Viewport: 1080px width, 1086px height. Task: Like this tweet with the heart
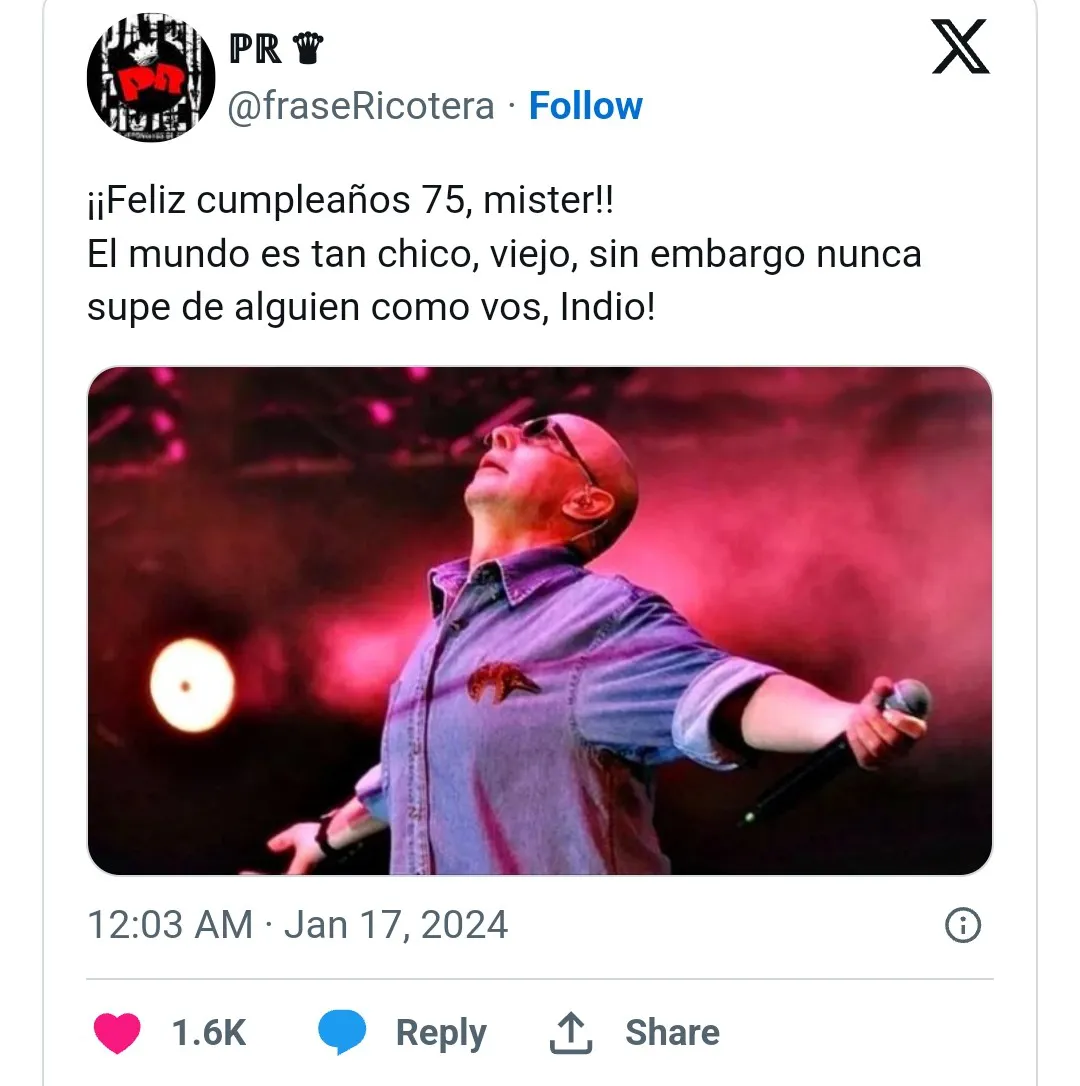tap(118, 1033)
